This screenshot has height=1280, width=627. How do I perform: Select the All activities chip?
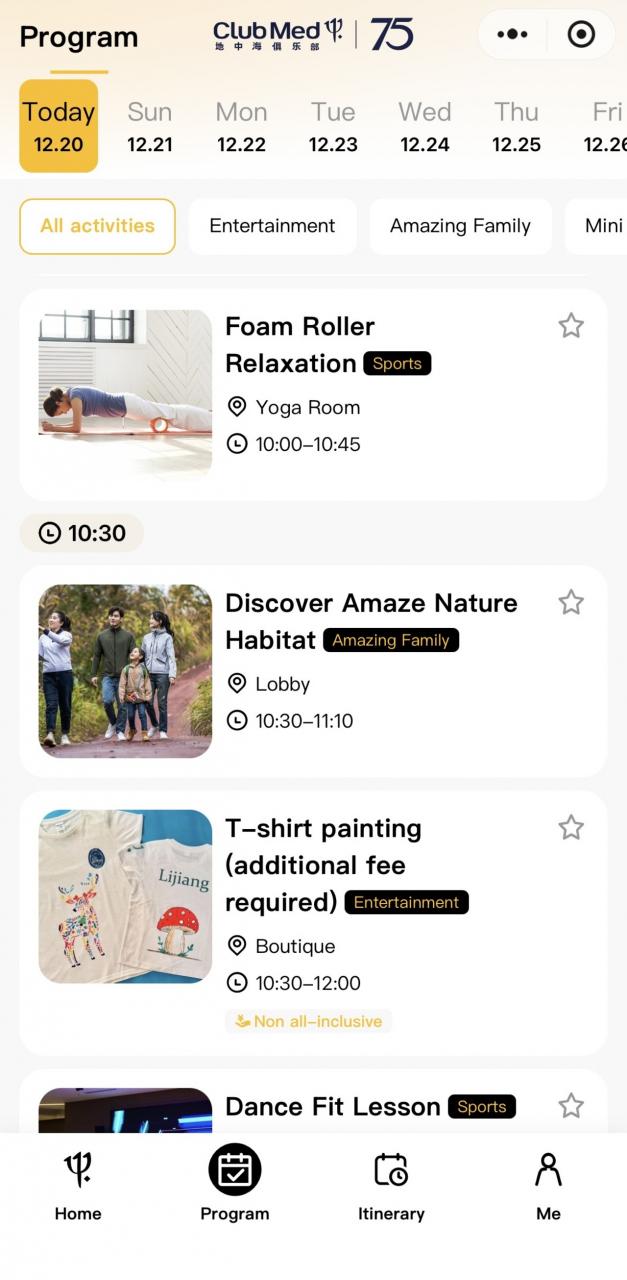coord(97,226)
